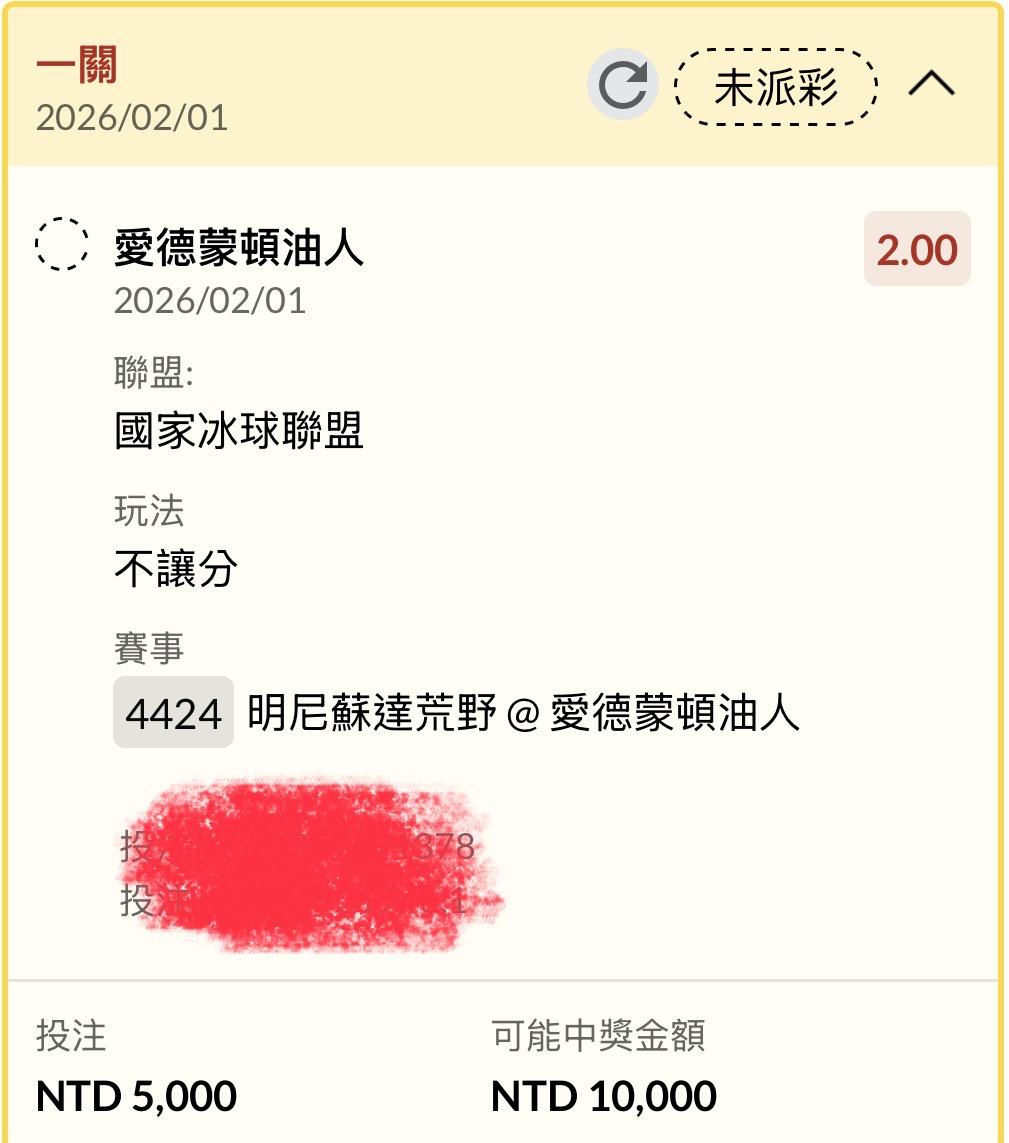The width and height of the screenshot is (1009, 1143).
Task: Refresh the 一關 bet status
Action: [x=622, y=86]
